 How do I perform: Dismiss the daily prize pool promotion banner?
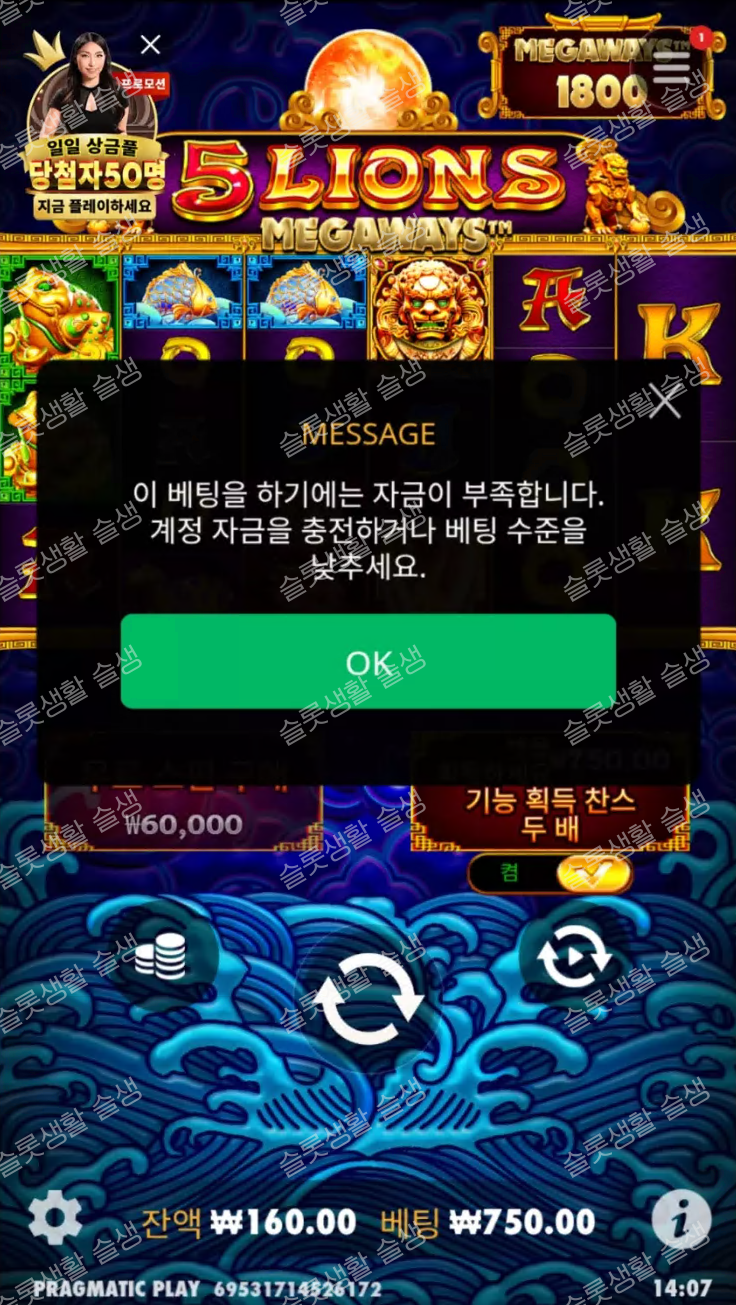[150, 45]
